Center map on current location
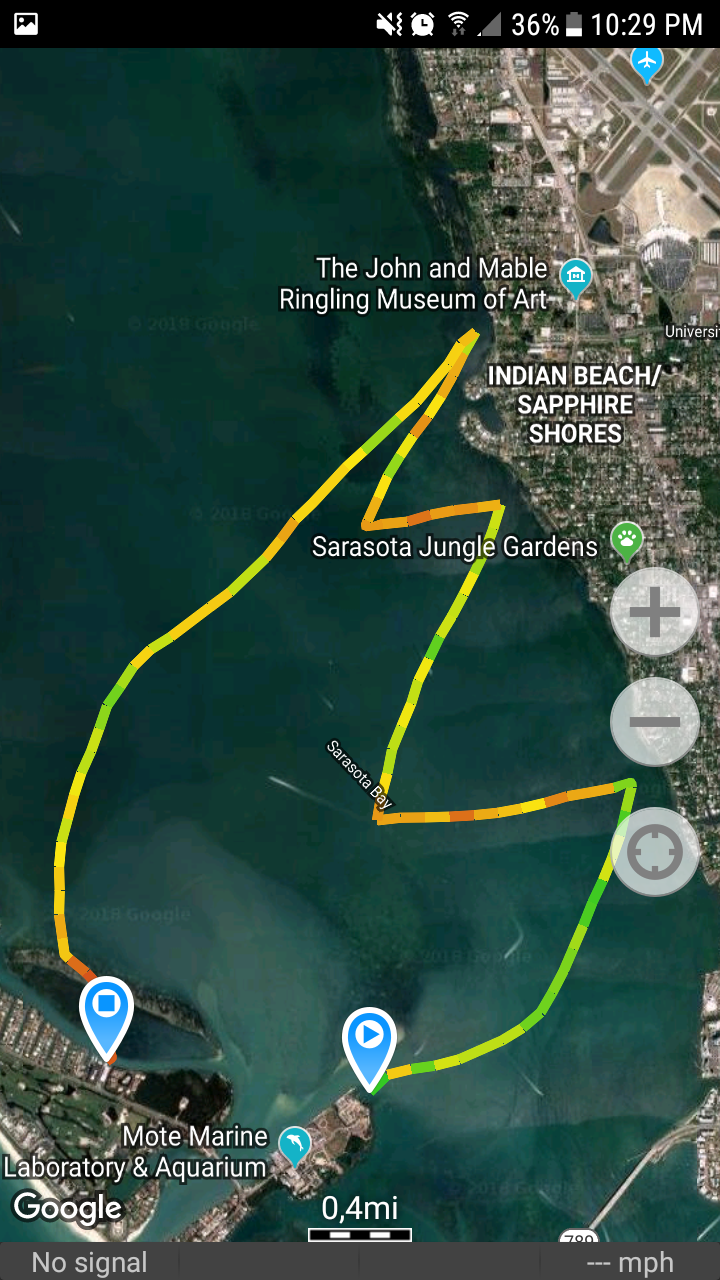Screen dimensions: 720x1280 [655, 852]
